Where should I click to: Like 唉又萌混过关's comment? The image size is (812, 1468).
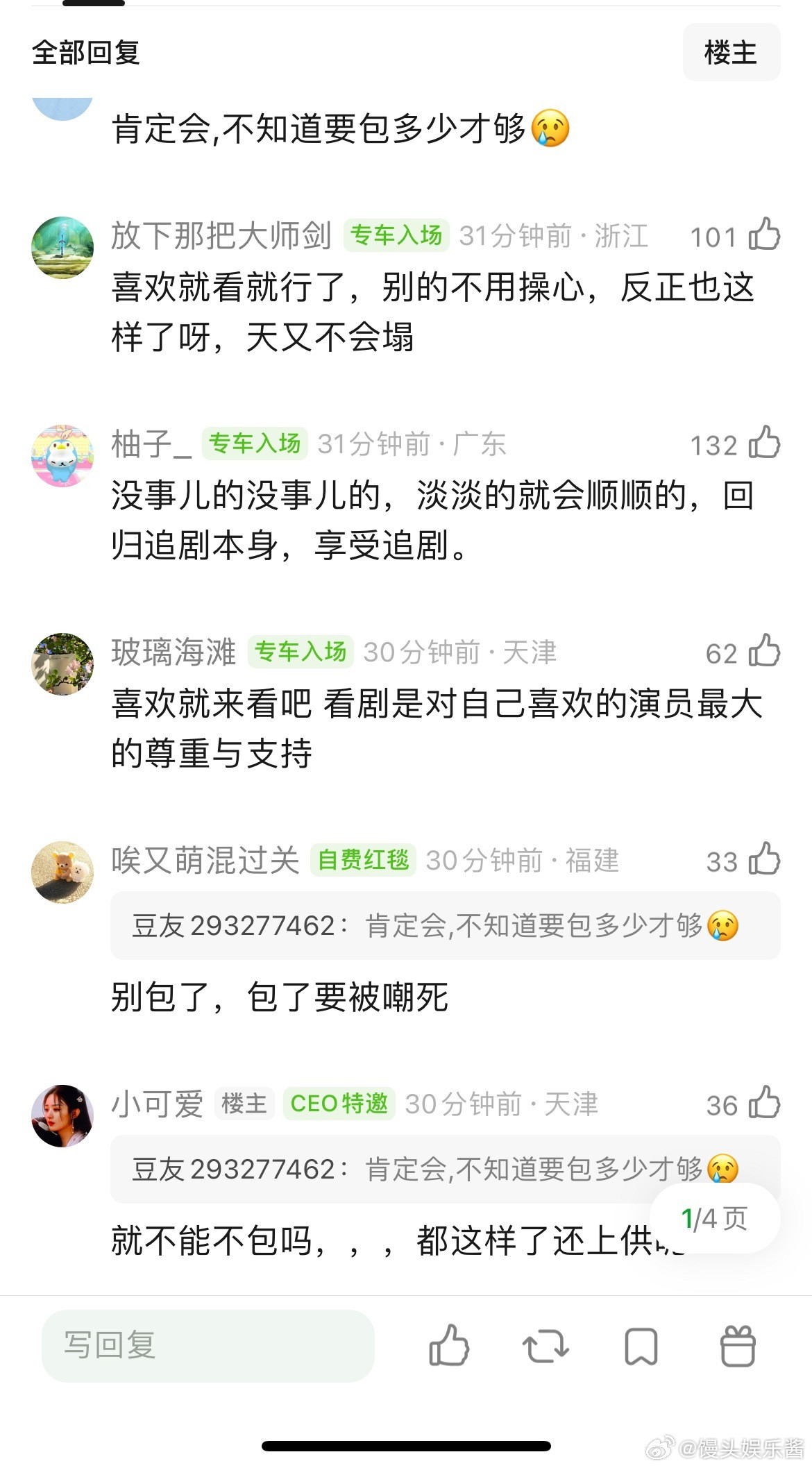(763, 861)
